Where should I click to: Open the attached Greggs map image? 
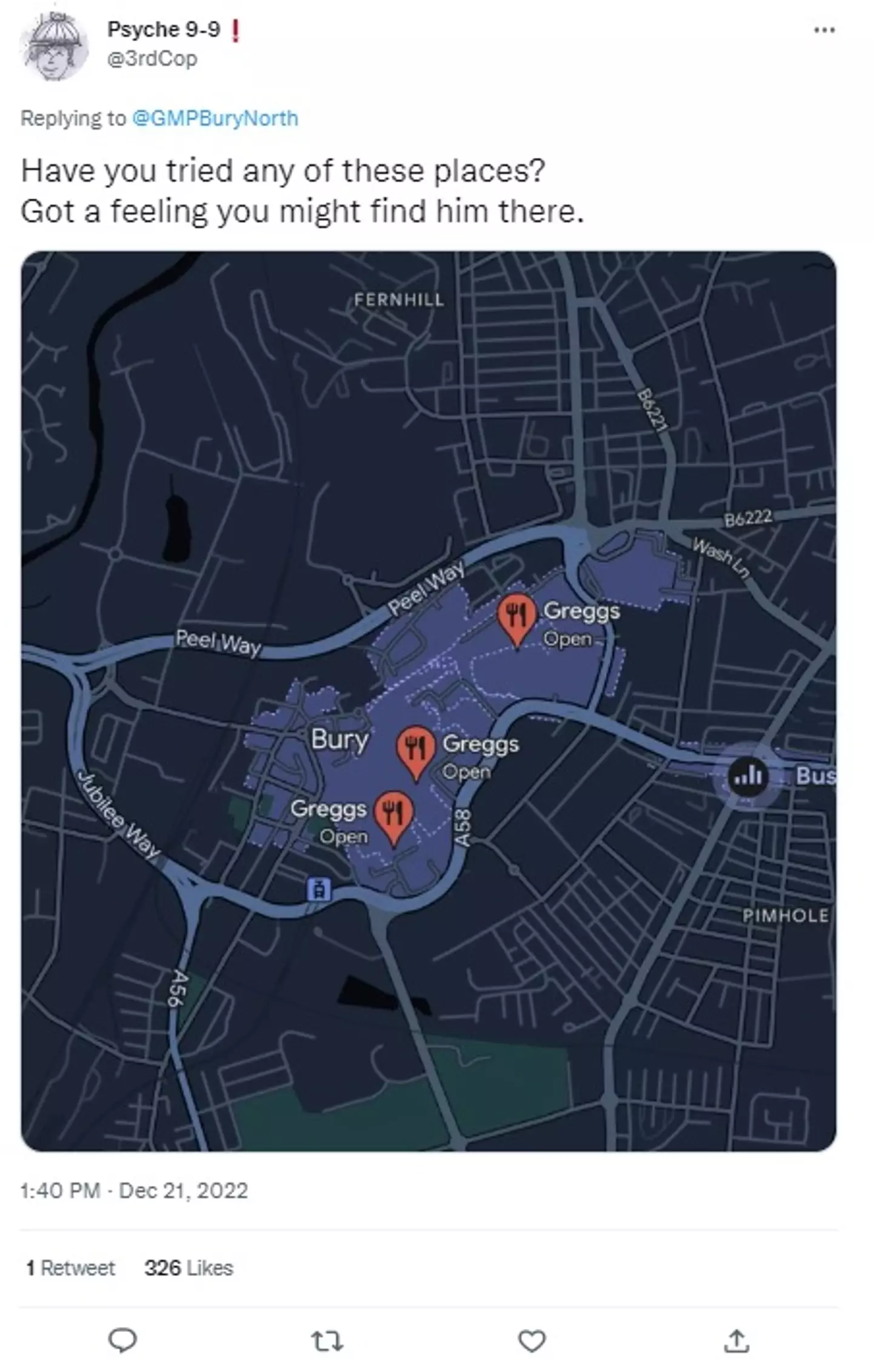tap(428, 701)
